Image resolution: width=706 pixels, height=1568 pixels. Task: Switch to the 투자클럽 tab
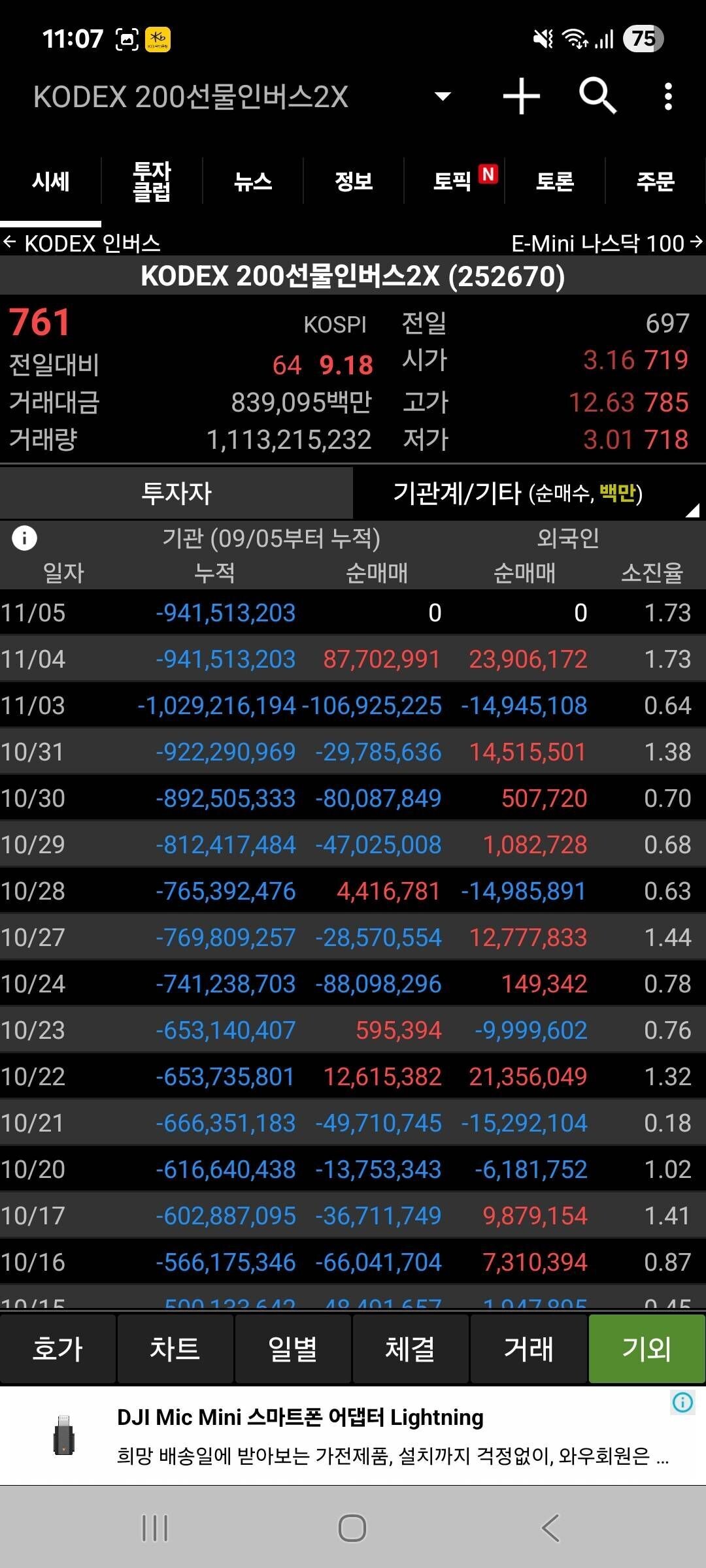point(152,182)
